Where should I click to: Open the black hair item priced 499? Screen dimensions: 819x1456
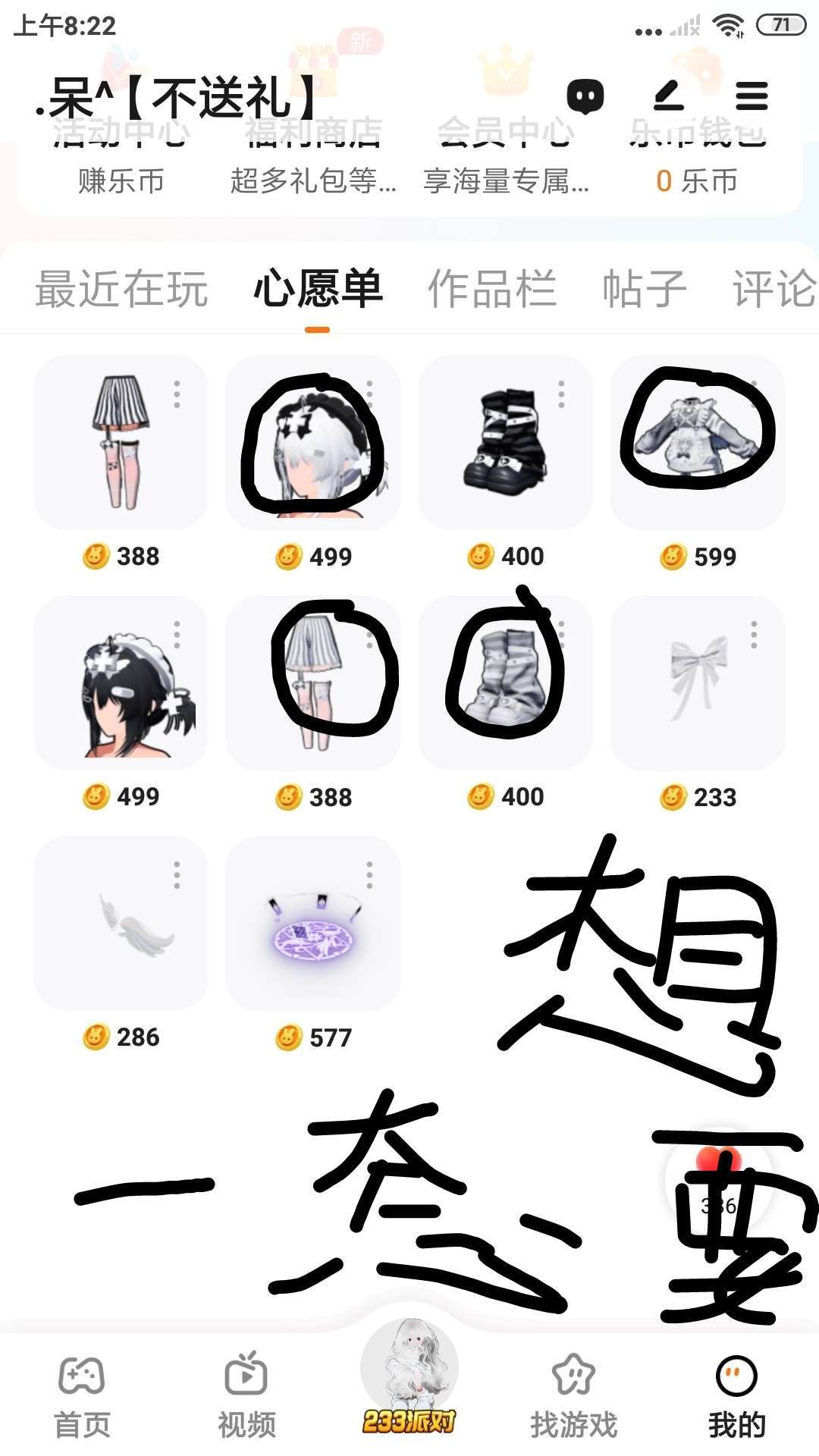(x=121, y=682)
